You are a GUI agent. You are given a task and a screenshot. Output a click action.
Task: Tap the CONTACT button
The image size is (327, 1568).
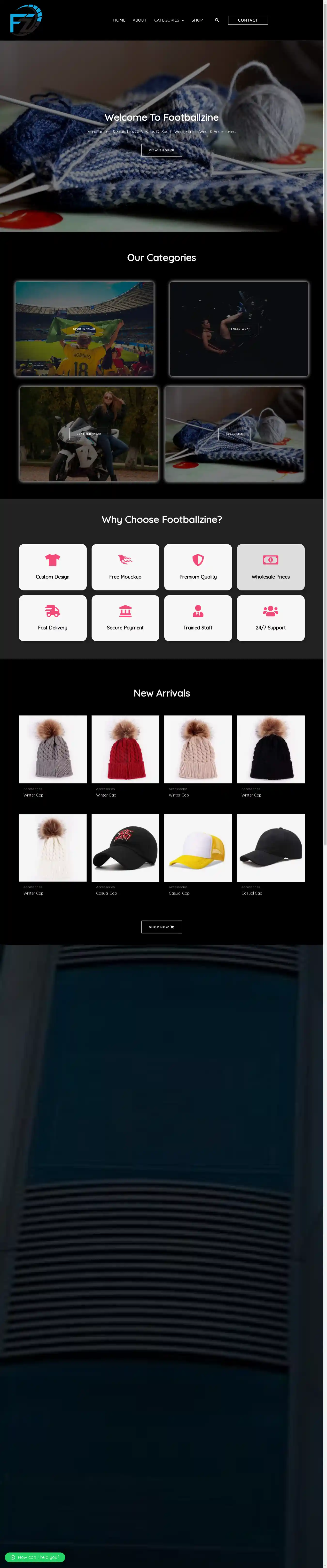(247, 20)
